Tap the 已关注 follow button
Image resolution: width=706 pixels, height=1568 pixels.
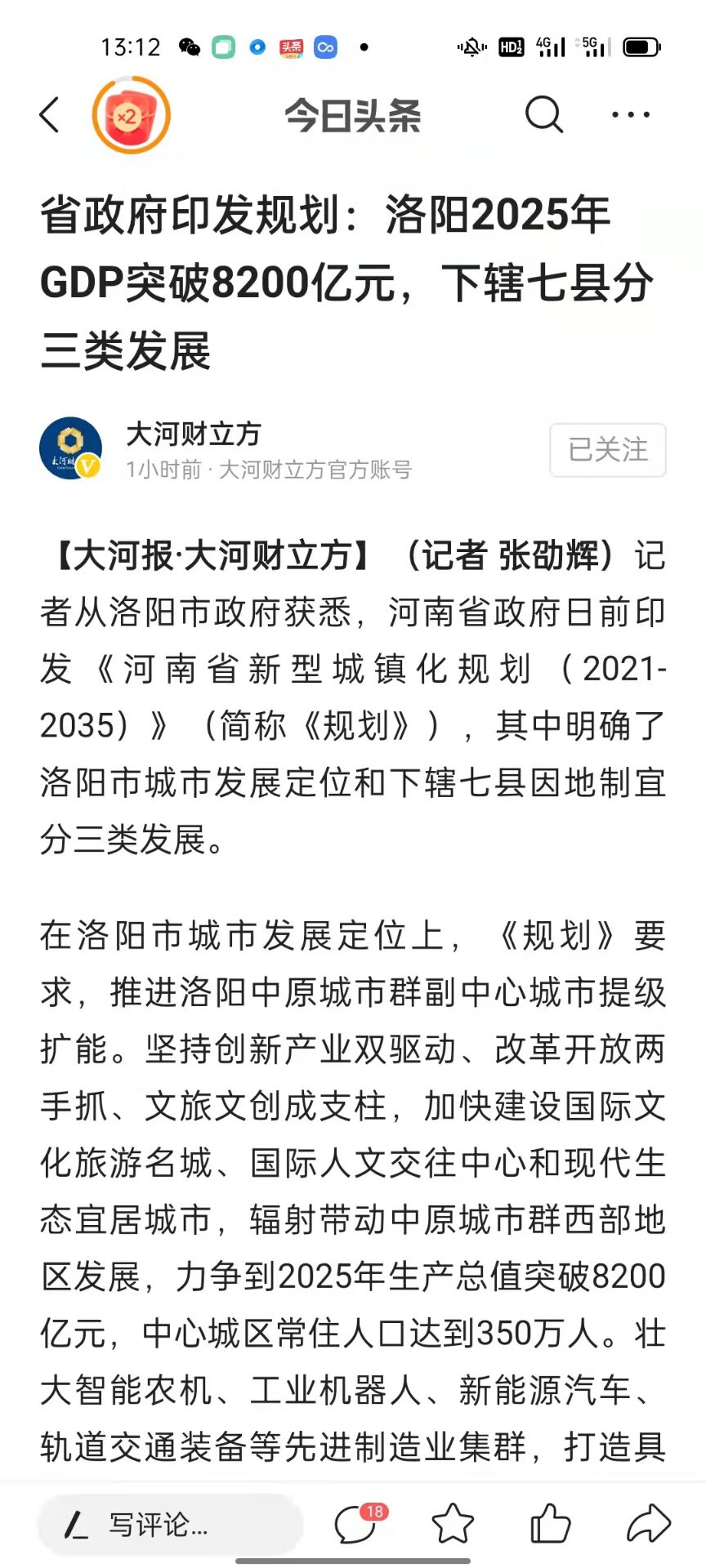click(x=608, y=450)
